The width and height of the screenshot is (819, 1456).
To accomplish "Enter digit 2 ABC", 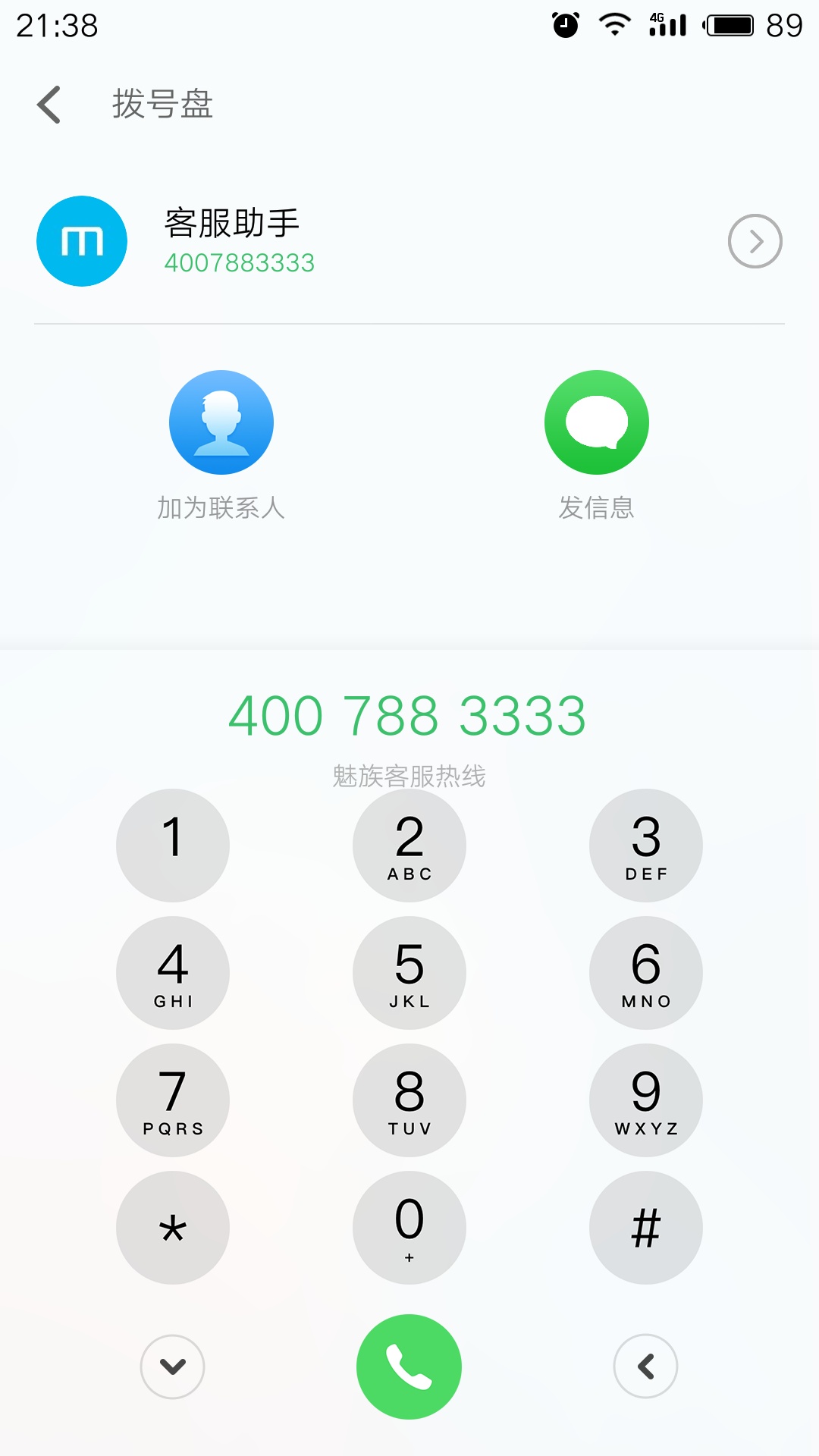I will [409, 845].
